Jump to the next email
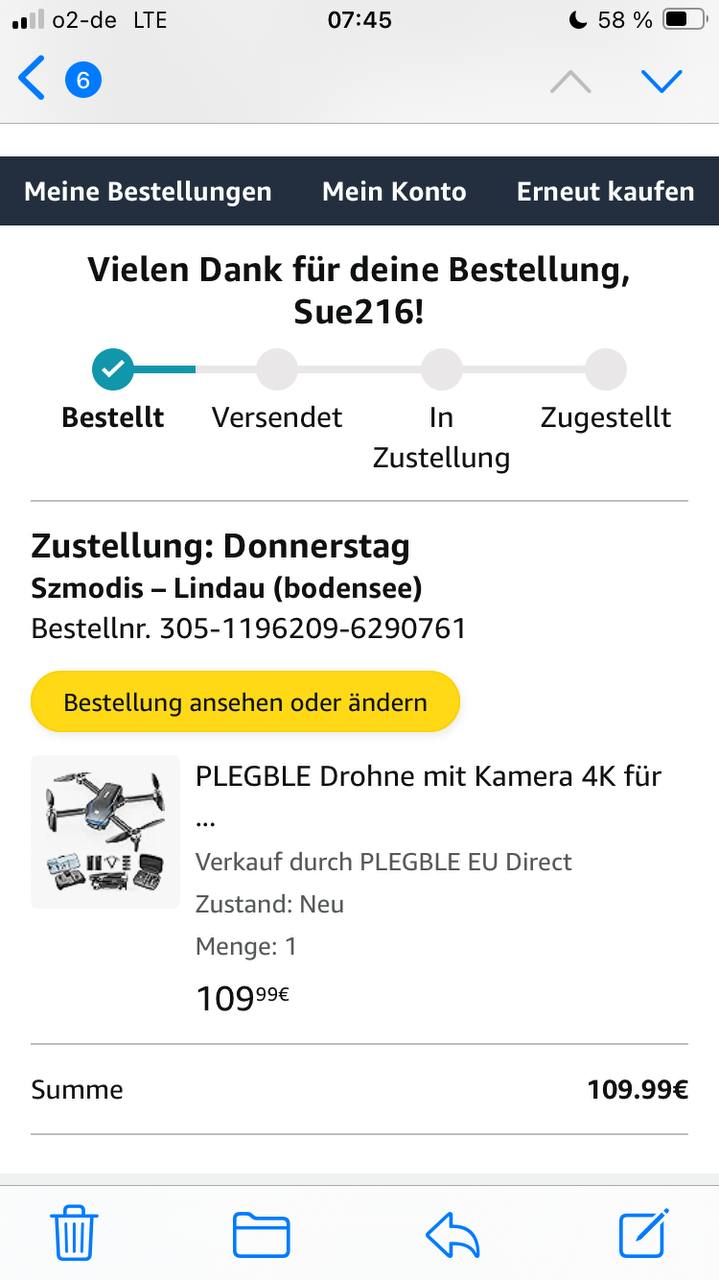Viewport: 719px width, 1280px height. 661,81
